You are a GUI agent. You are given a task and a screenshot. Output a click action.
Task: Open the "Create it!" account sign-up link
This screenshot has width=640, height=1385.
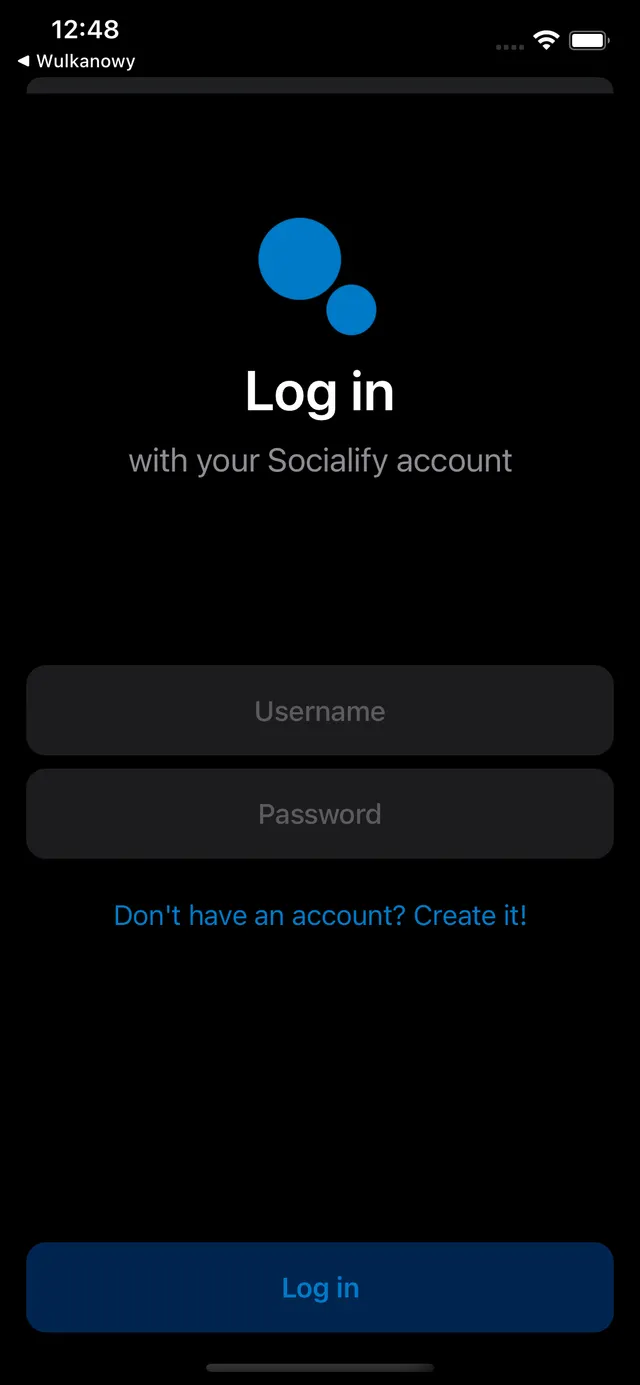(320, 915)
